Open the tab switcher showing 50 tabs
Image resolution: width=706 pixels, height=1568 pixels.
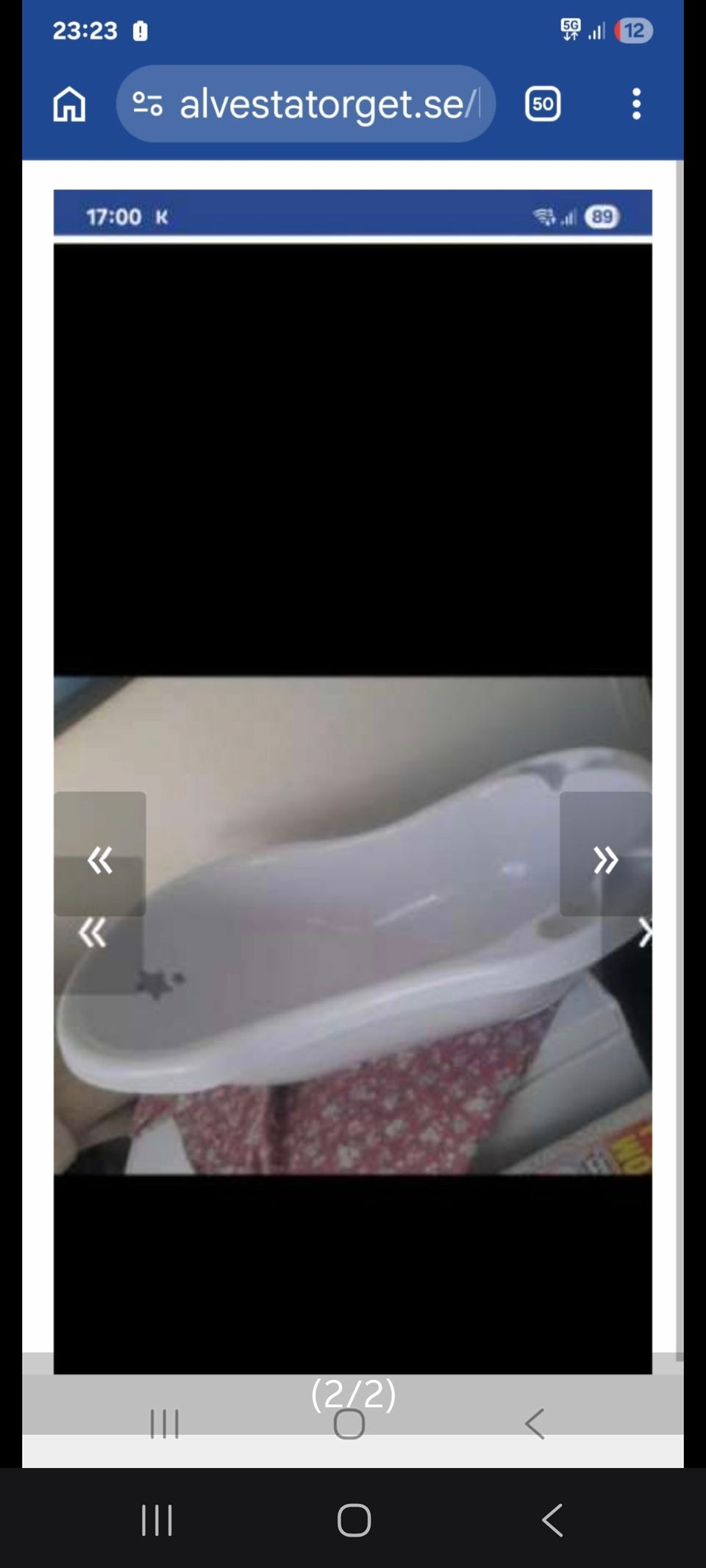(x=543, y=104)
